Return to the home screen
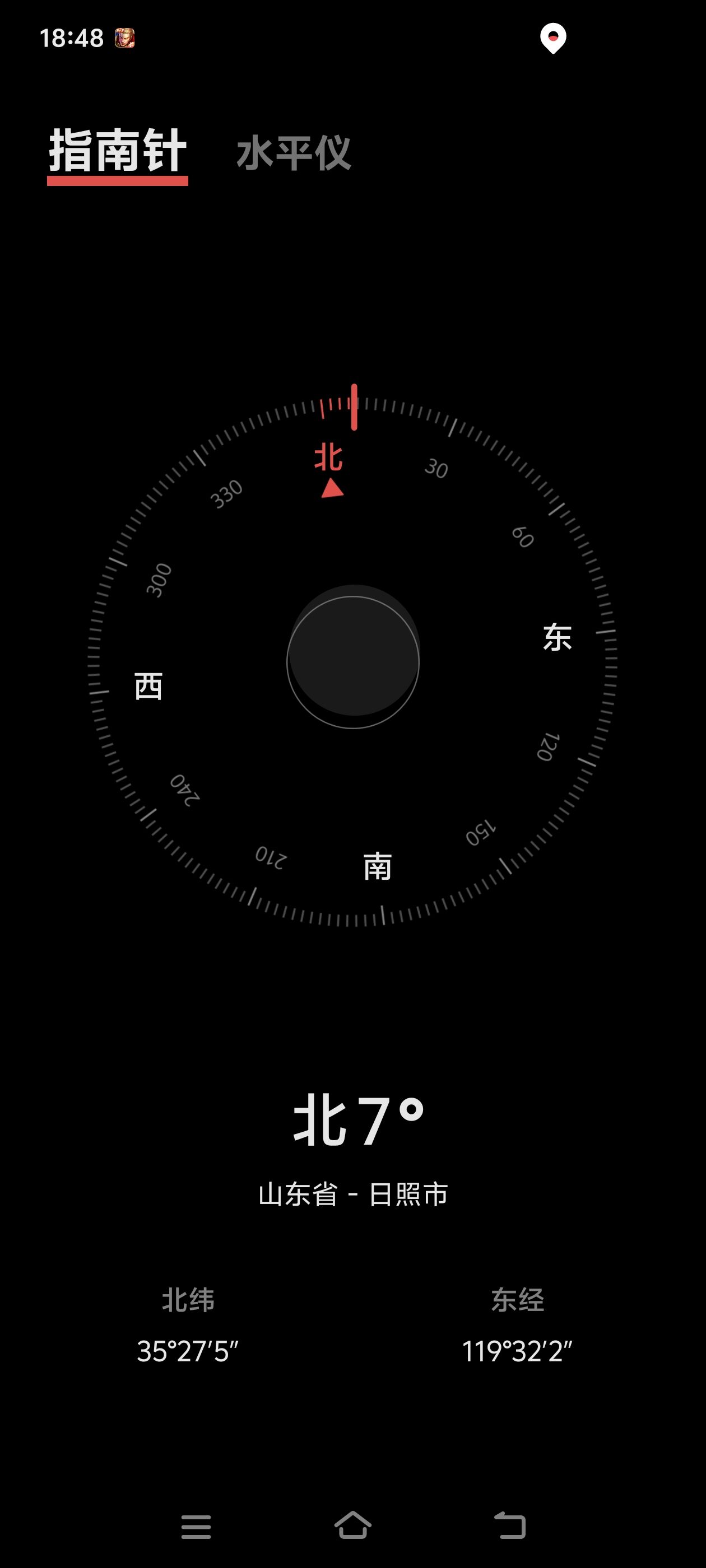706x1568 pixels. coord(352,1525)
